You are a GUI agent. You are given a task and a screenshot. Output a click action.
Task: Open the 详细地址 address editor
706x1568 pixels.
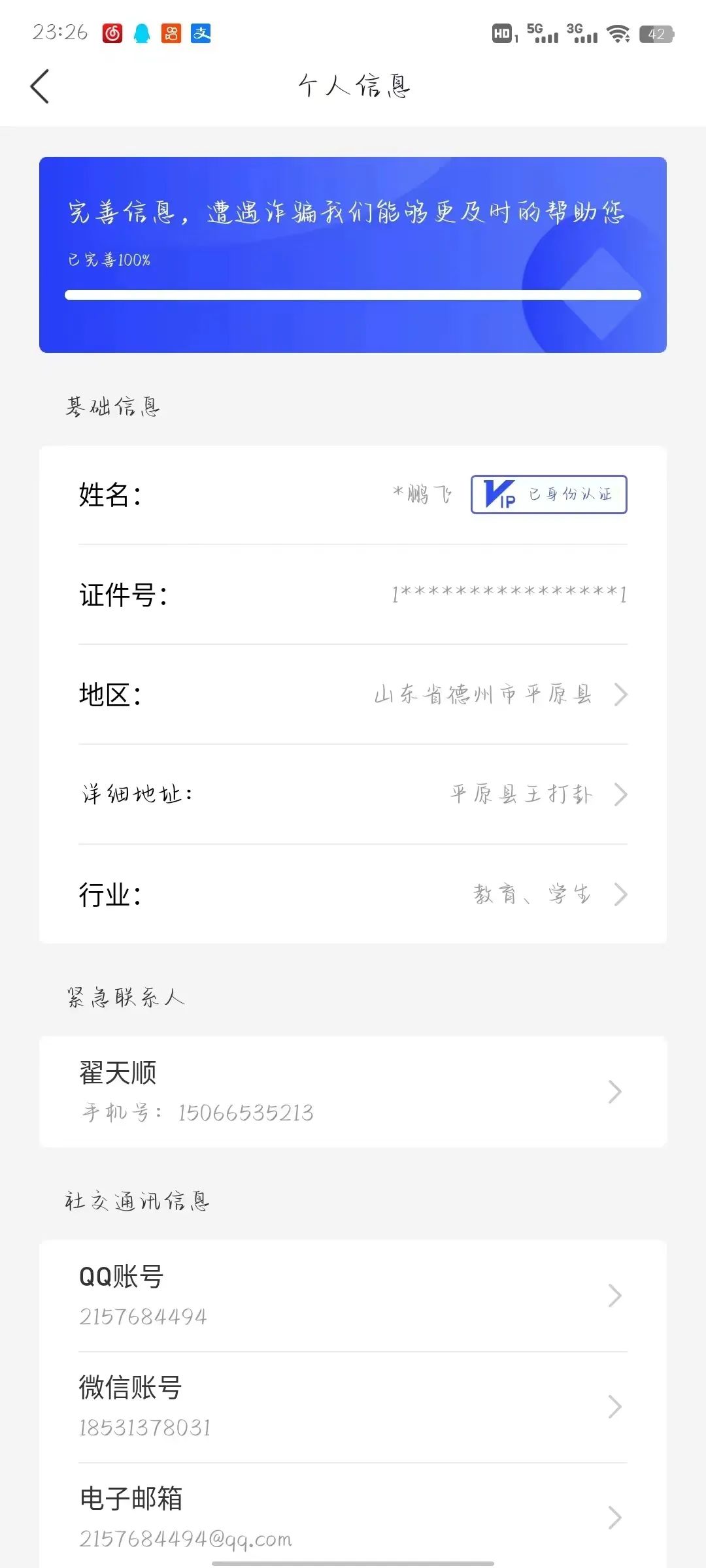tap(353, 794)
